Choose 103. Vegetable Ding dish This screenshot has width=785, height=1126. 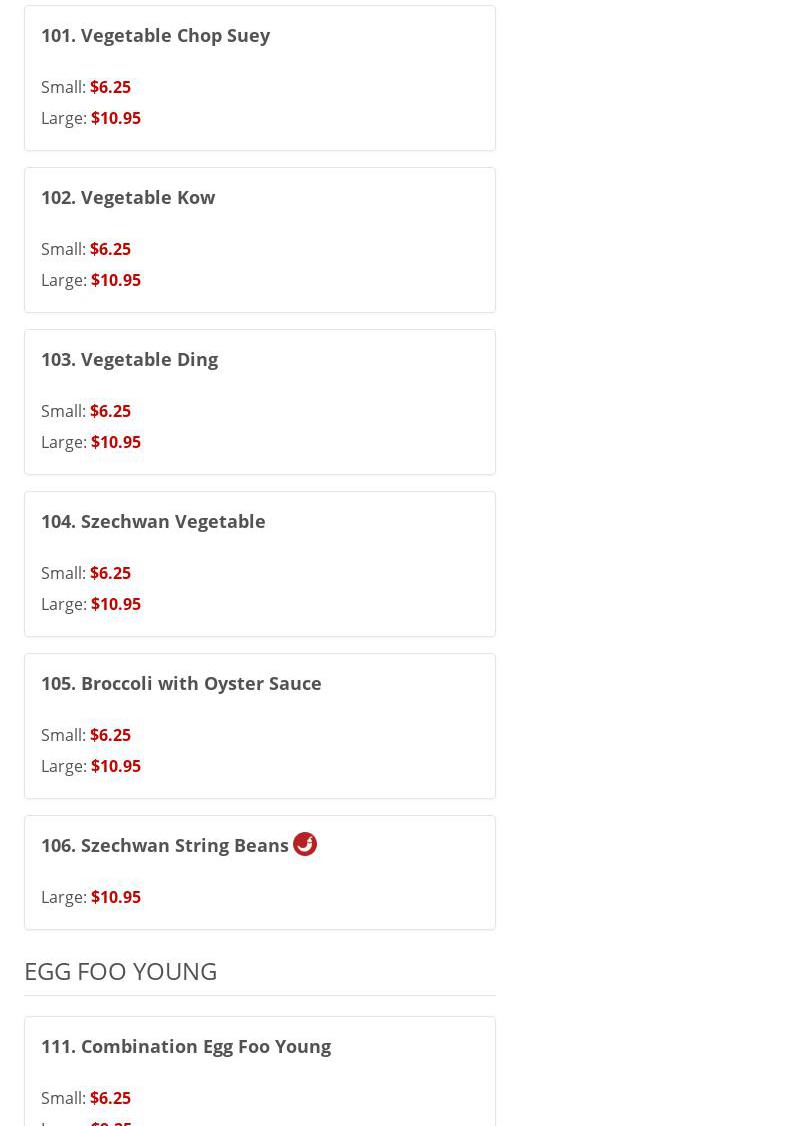pyautogui.click(x=129, y=360)
